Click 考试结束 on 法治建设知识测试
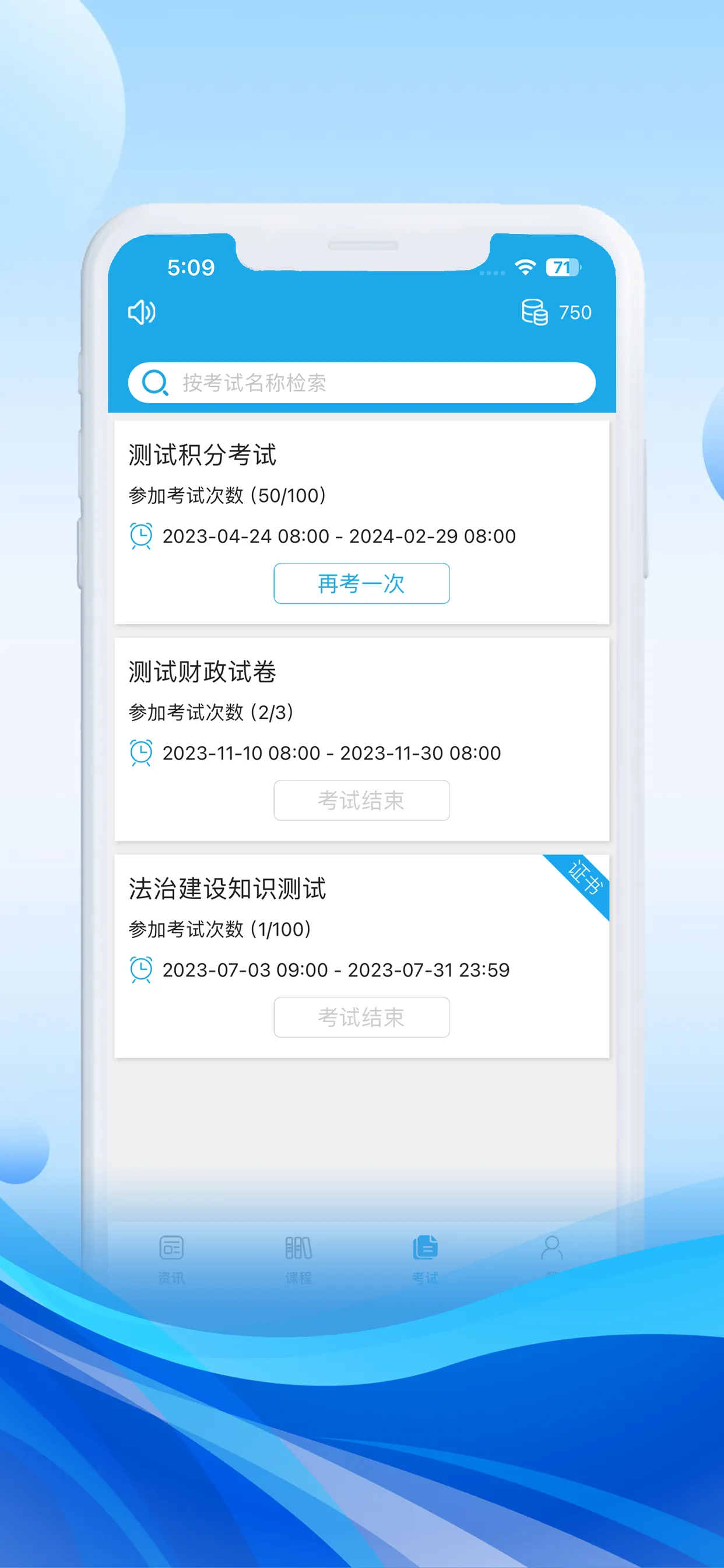The image size is (724, 1568). 361,1017
